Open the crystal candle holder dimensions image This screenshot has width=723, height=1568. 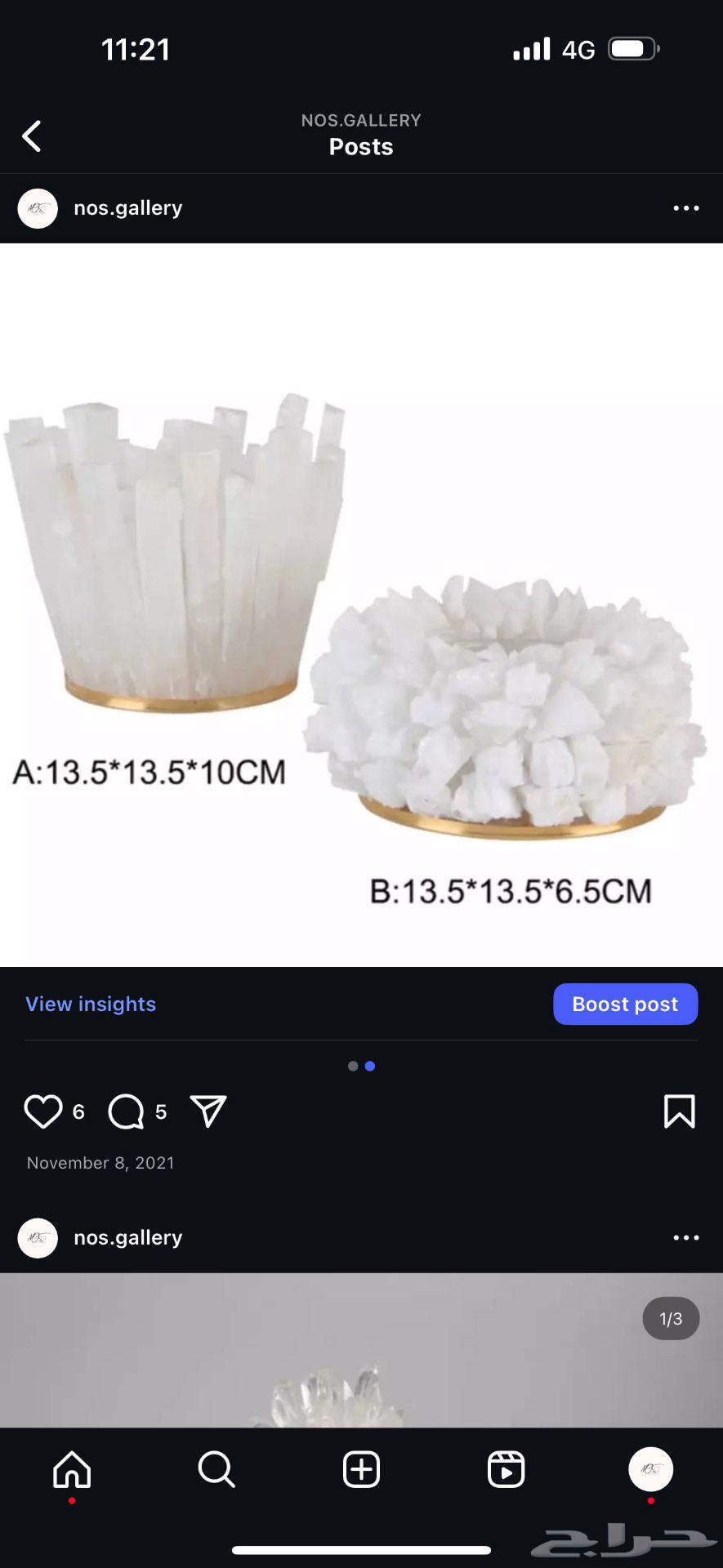(361, 604)
